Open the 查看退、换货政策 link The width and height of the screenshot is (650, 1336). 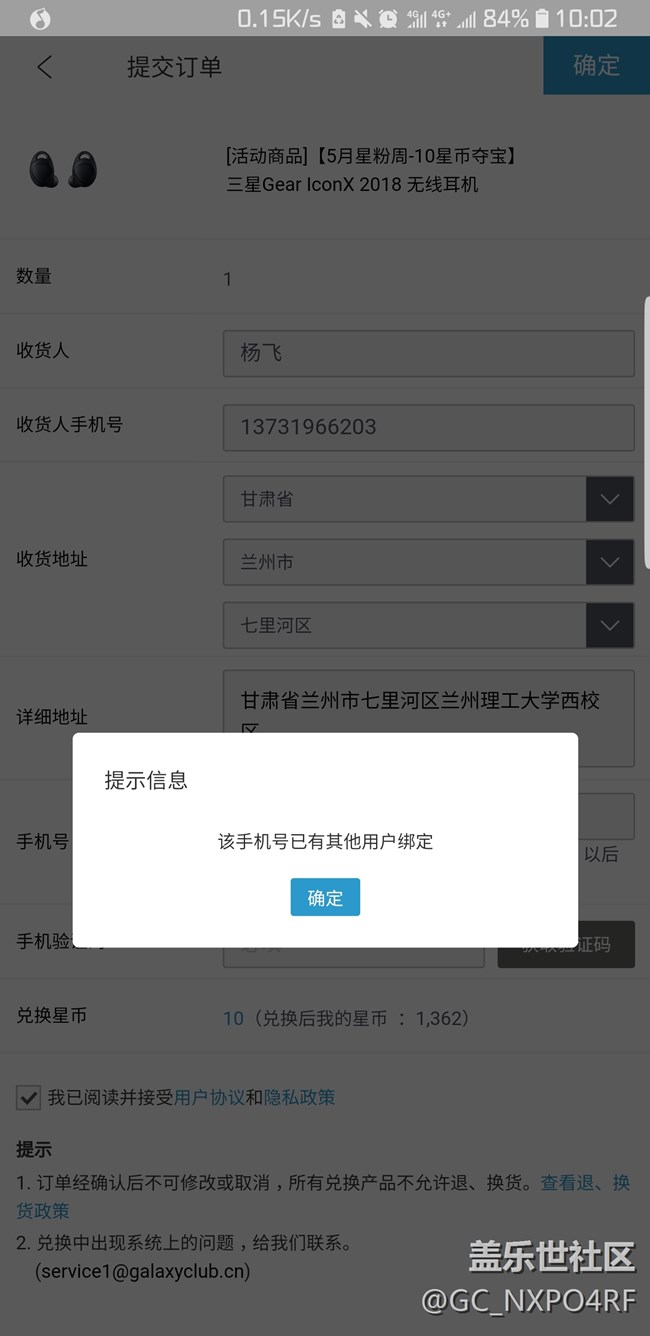pos(585,1183)
